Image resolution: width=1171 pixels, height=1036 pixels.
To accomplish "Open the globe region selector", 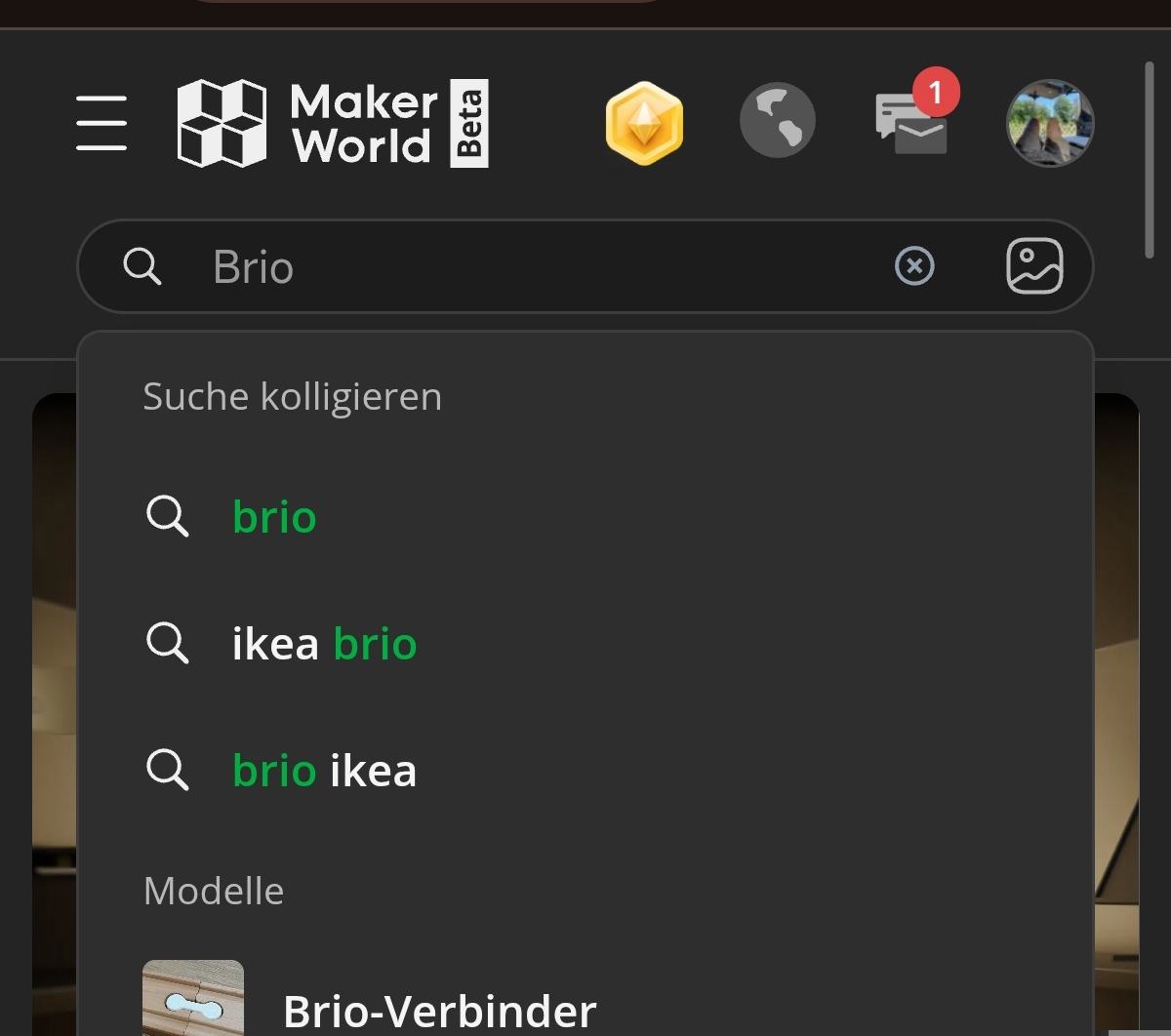I will click(x=777, y=121).
